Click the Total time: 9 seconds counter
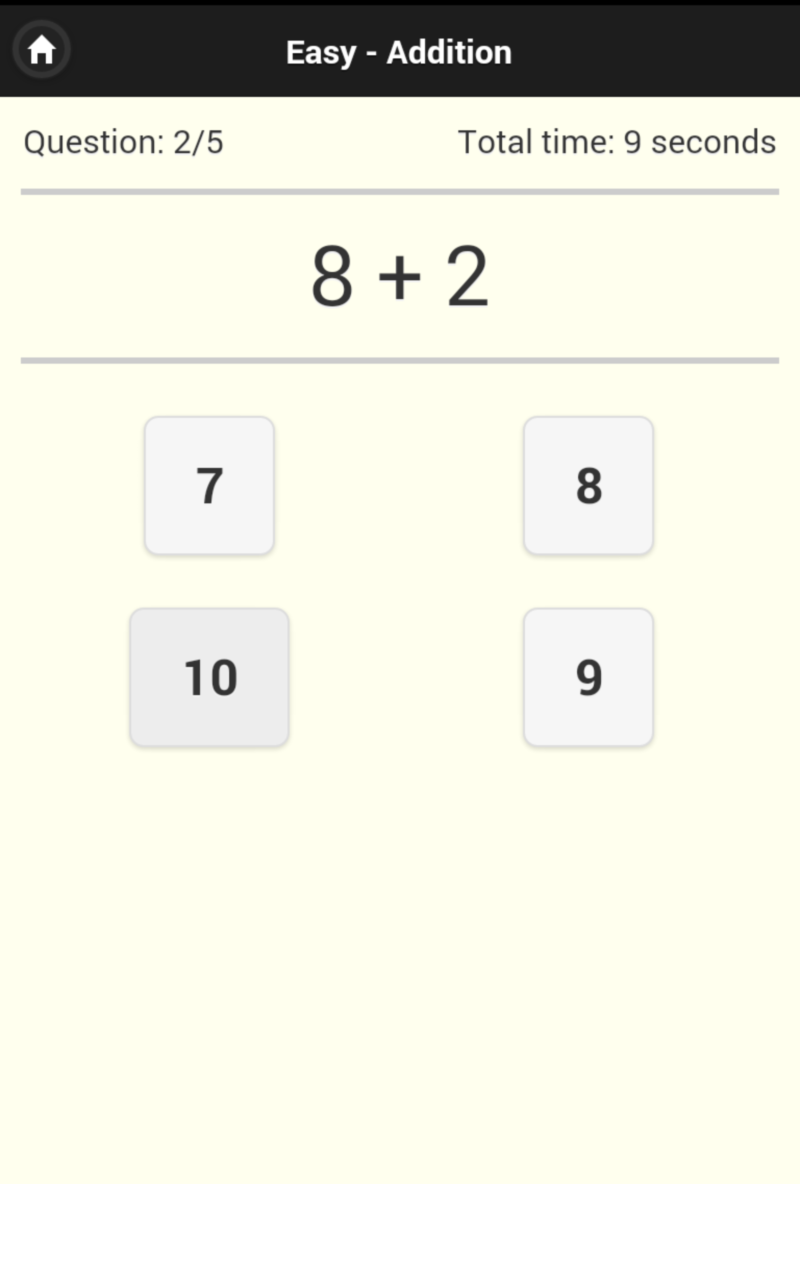The height and width of the screenshot is (1280, 800). pos(616,142)
